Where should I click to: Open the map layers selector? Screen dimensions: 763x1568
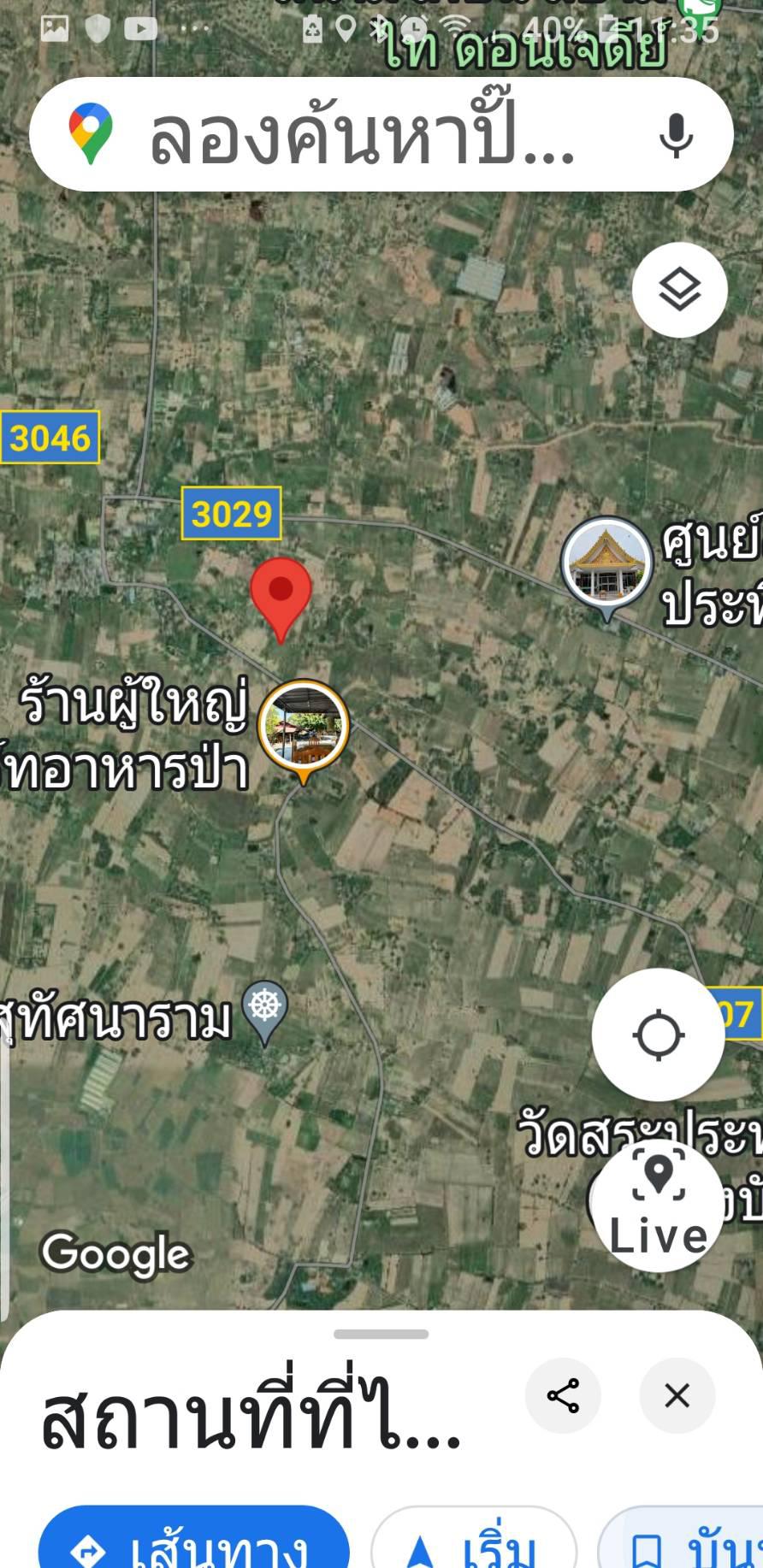pos(680,290)
